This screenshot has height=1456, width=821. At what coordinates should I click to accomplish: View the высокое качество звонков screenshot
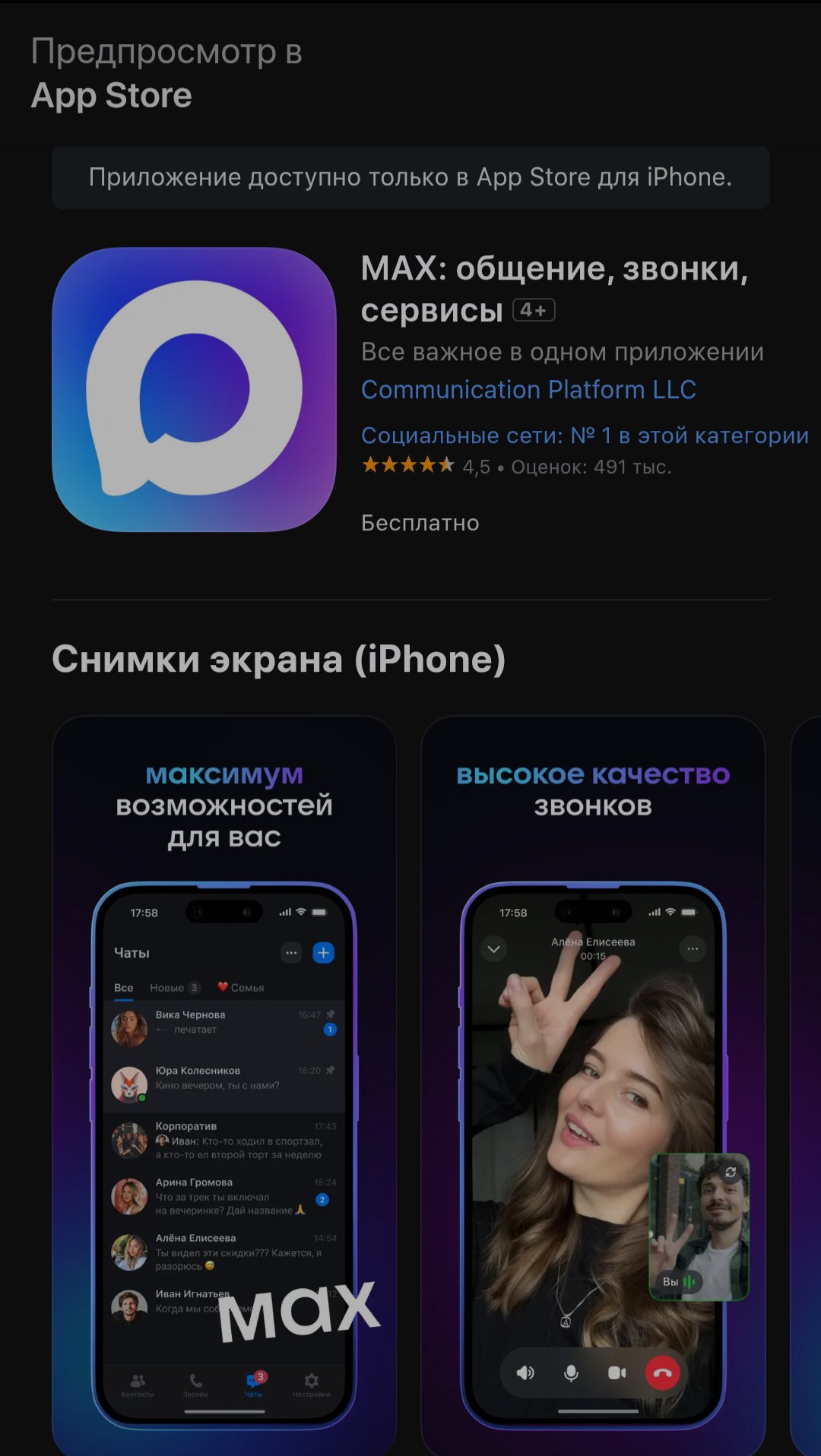click(593, 1085)
